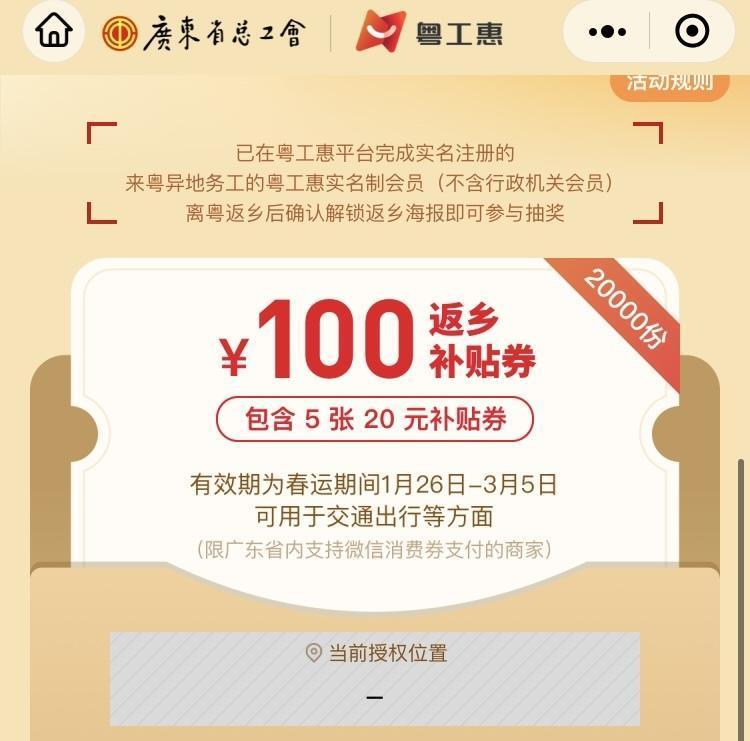Open the three-dot more menu

point(607,32)
